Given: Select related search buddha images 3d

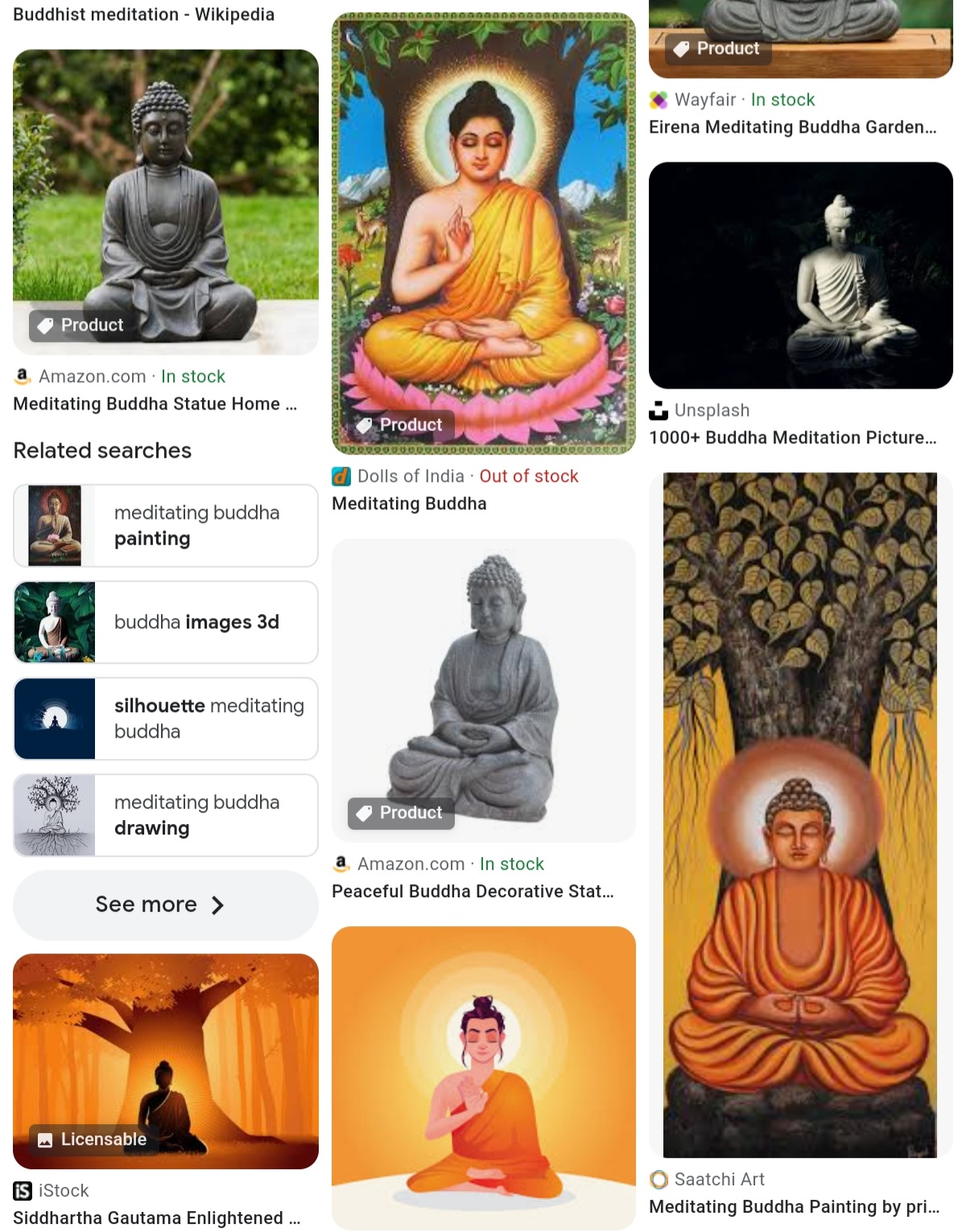Looking at the screenshot, I should pos(165,622).
